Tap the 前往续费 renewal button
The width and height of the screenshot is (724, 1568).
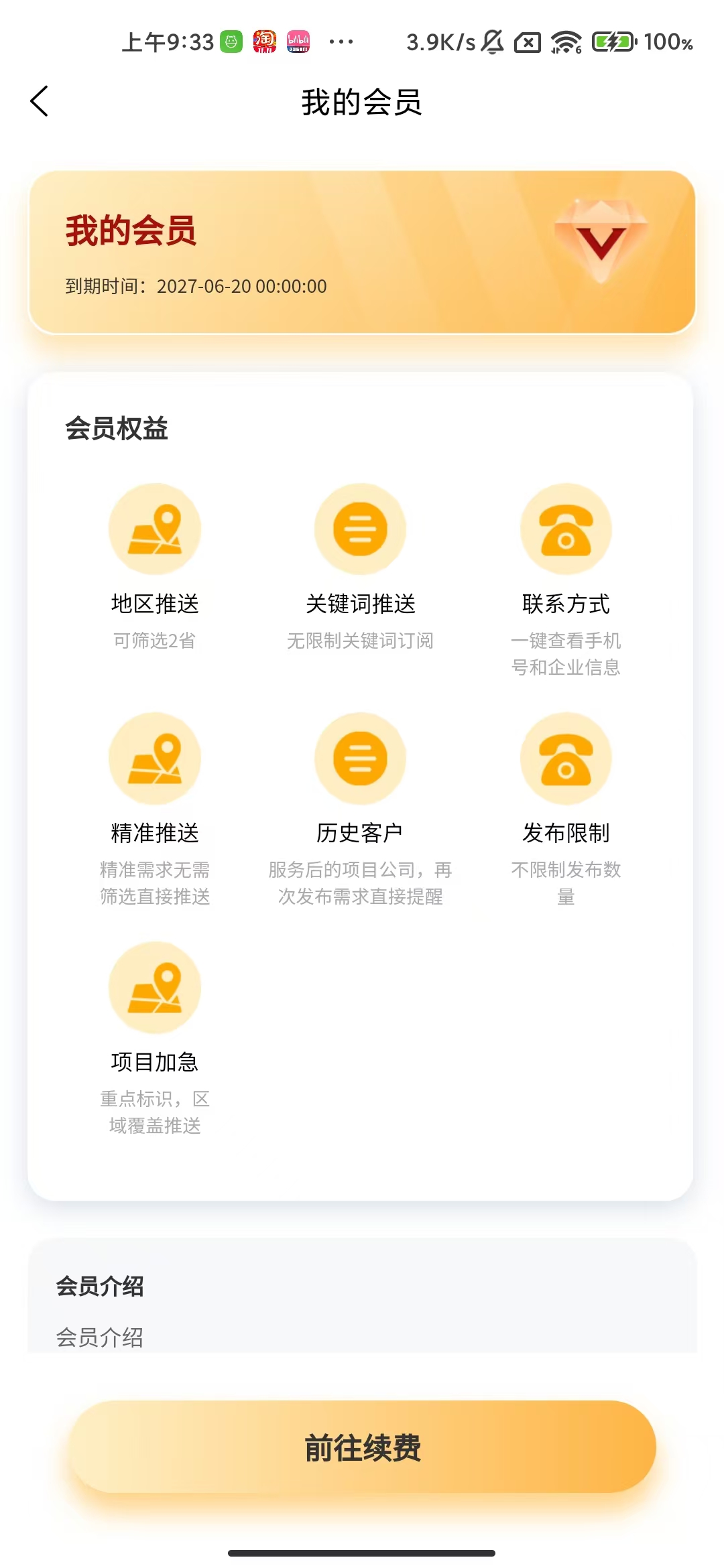362,1447
